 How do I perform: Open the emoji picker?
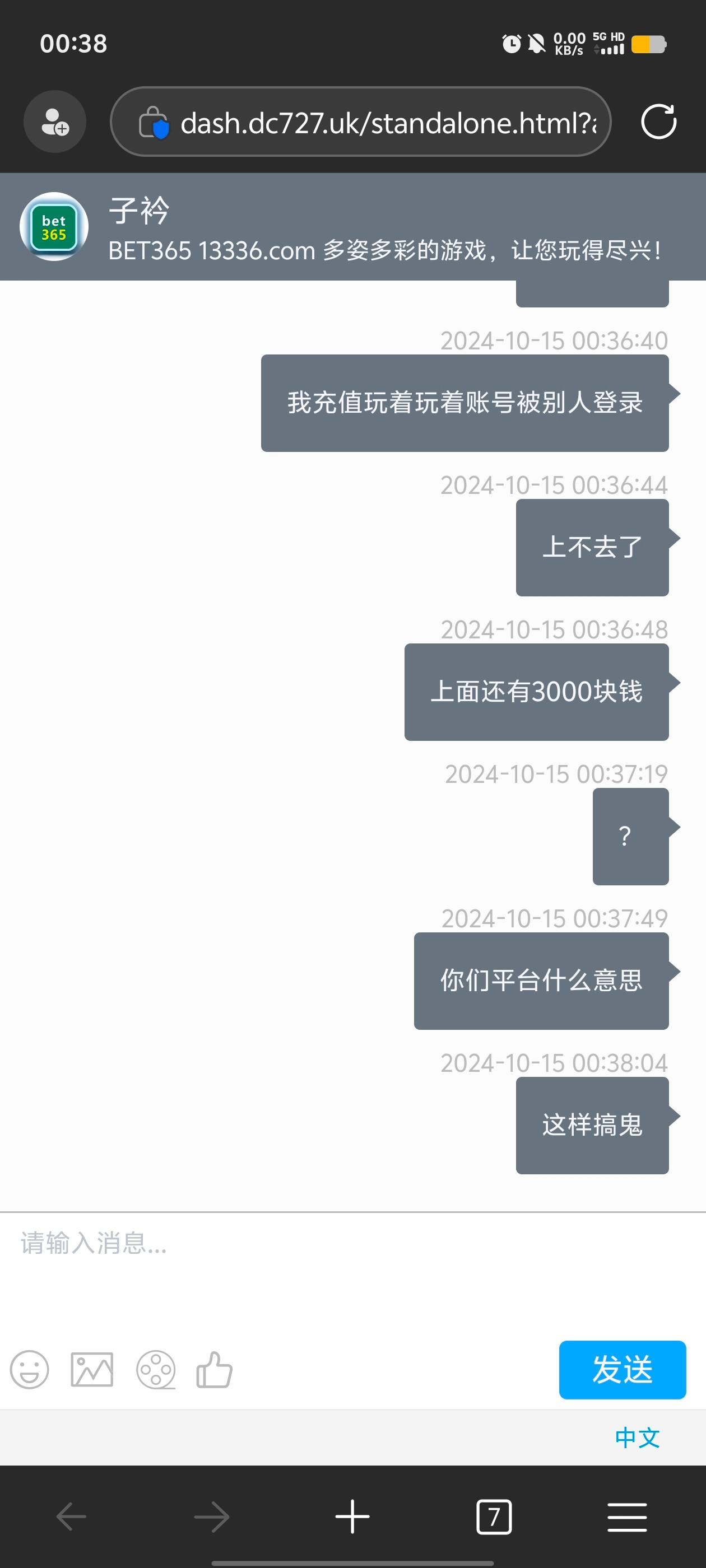29,1370
